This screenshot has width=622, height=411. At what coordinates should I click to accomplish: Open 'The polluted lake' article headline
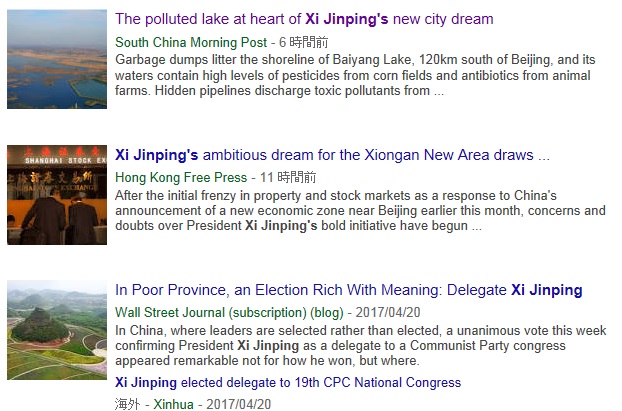(304, 19)
